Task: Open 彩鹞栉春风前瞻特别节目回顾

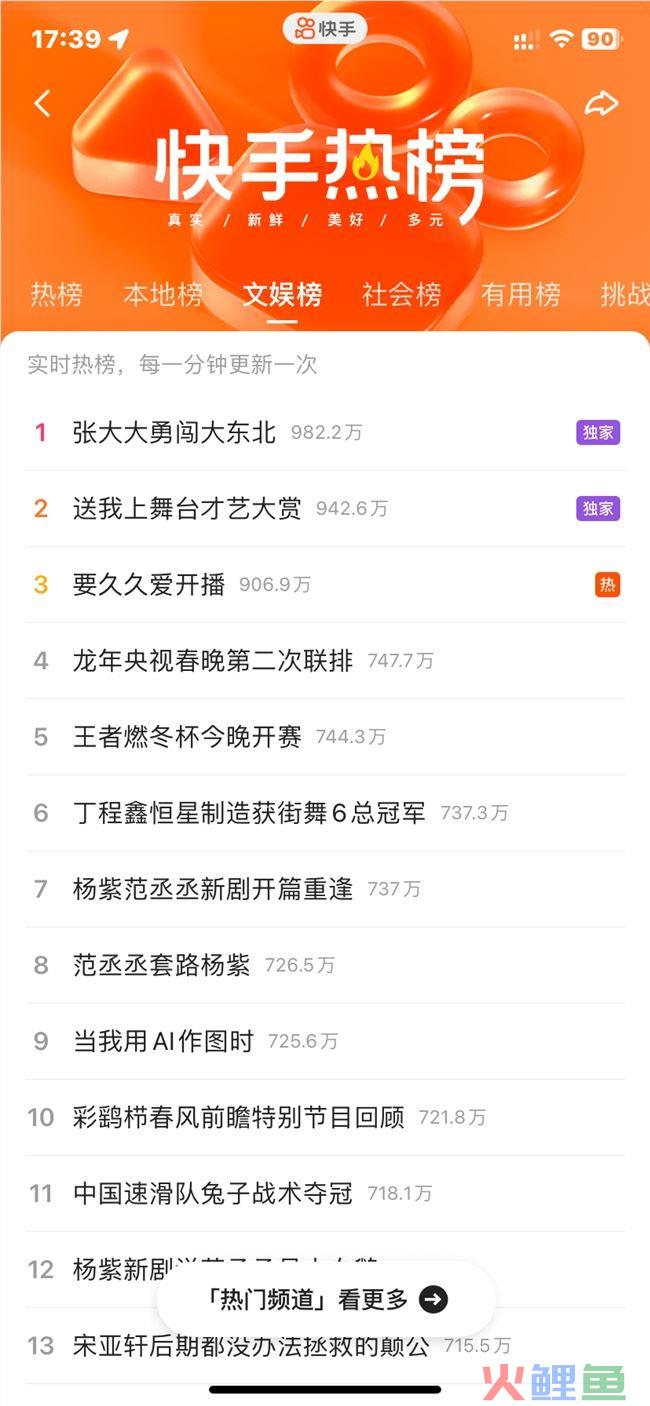Action: 325,1116
